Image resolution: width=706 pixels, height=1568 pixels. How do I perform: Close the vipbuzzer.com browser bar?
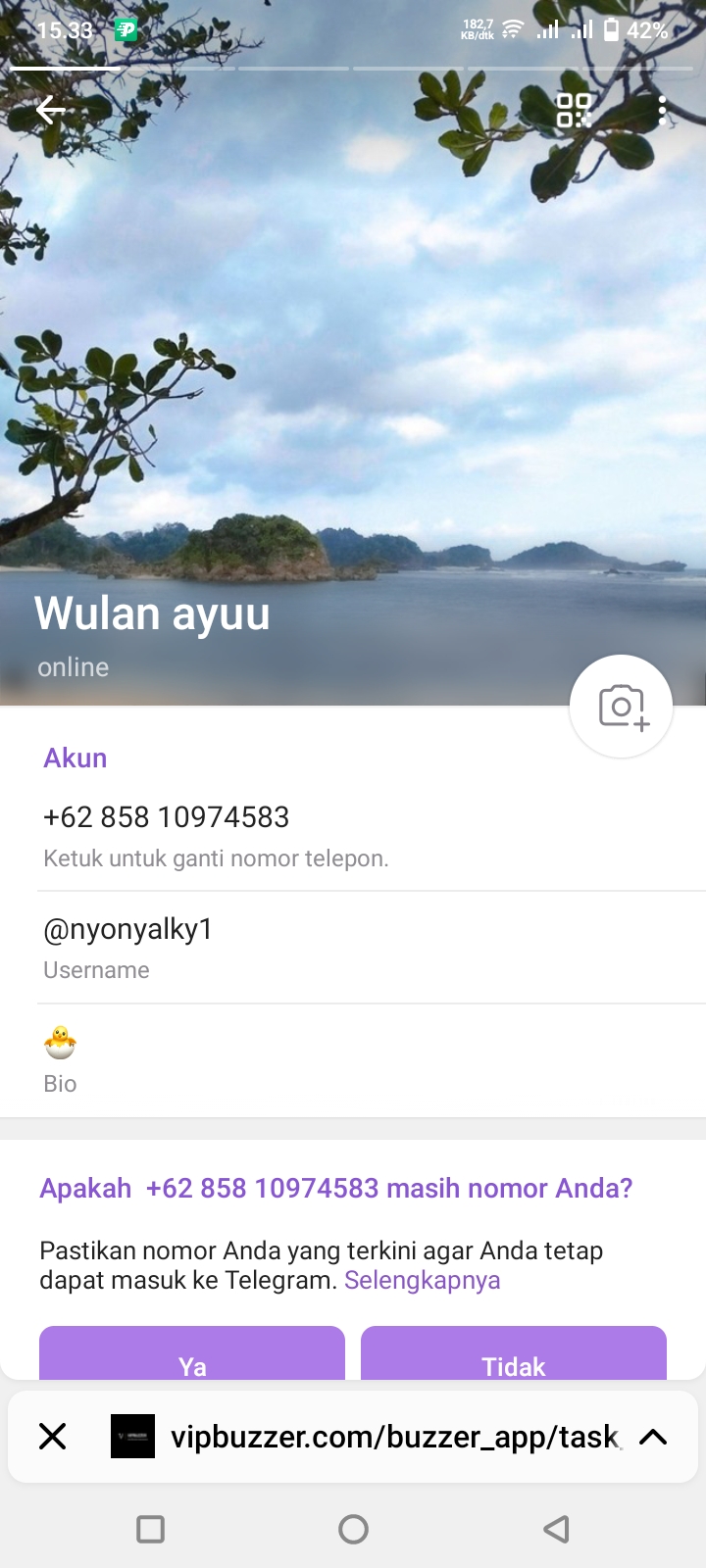tap(52, 1437)
